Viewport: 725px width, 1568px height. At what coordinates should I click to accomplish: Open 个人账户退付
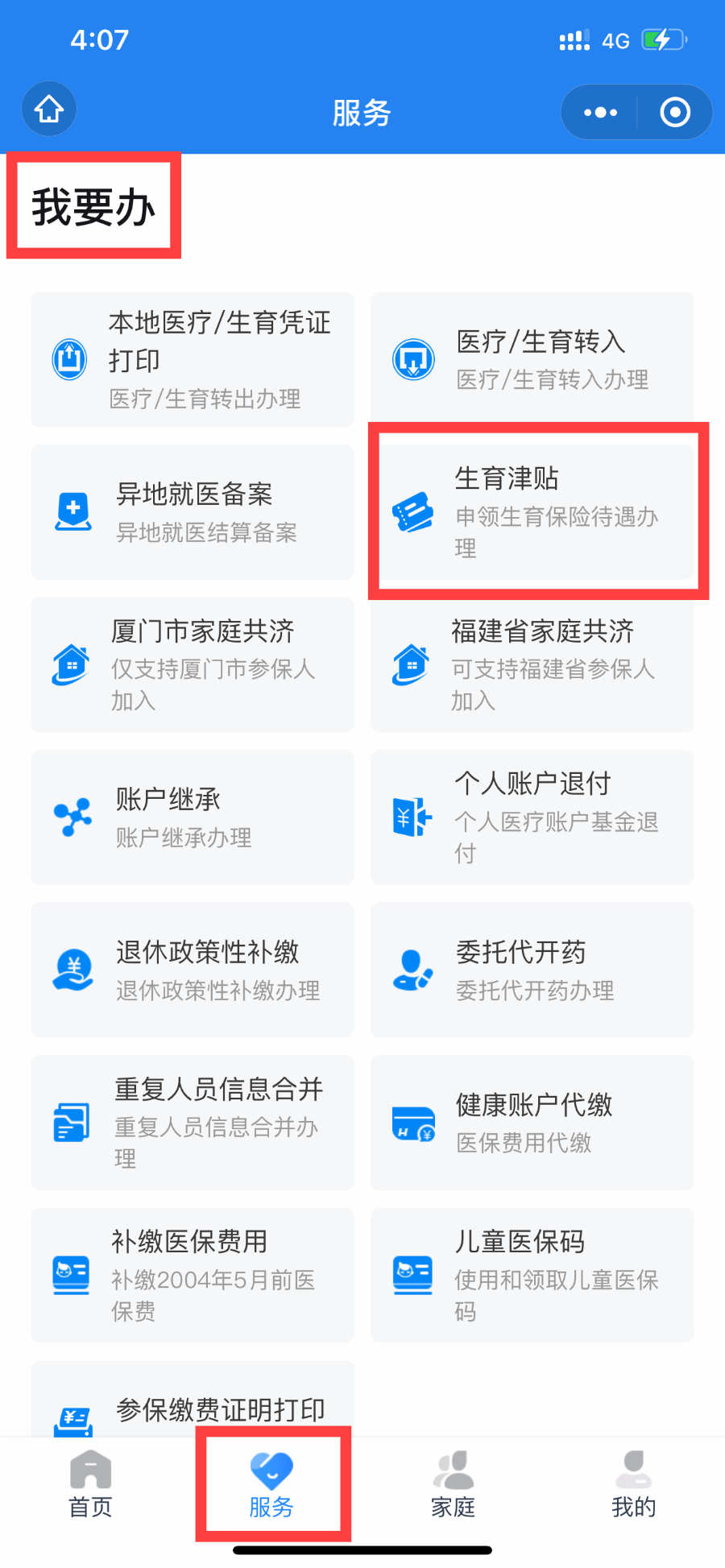click(x=532, y=817)
